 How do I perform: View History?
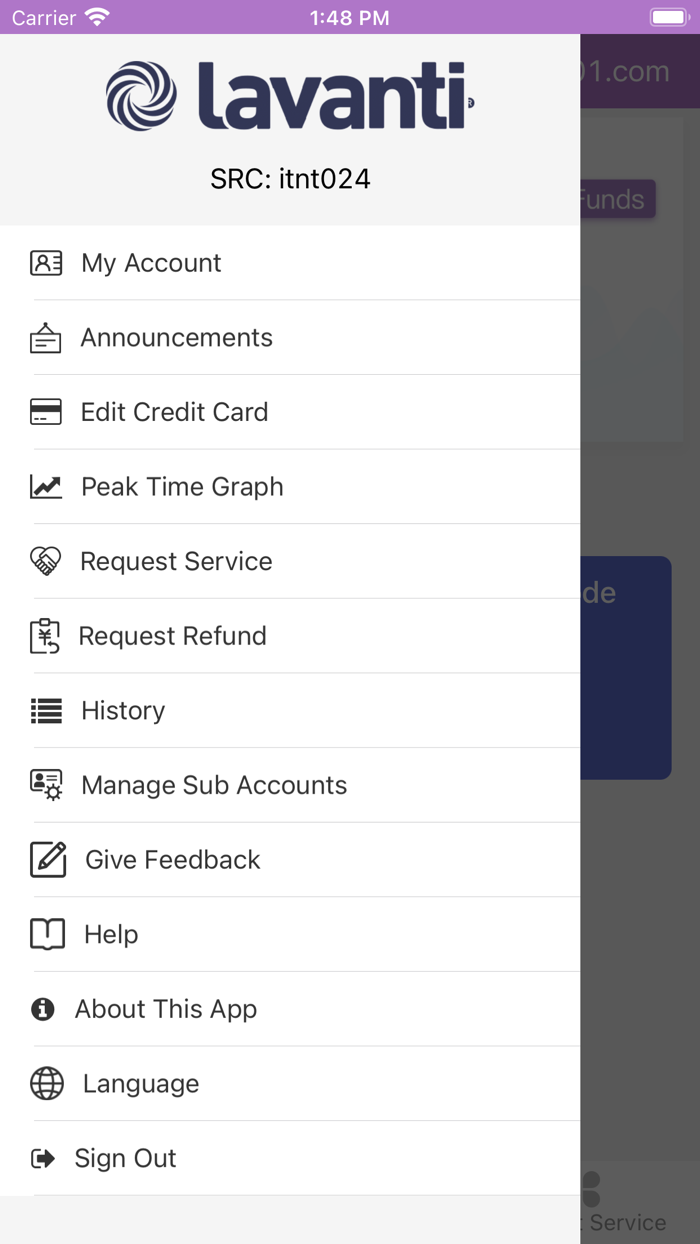point(123,711)
